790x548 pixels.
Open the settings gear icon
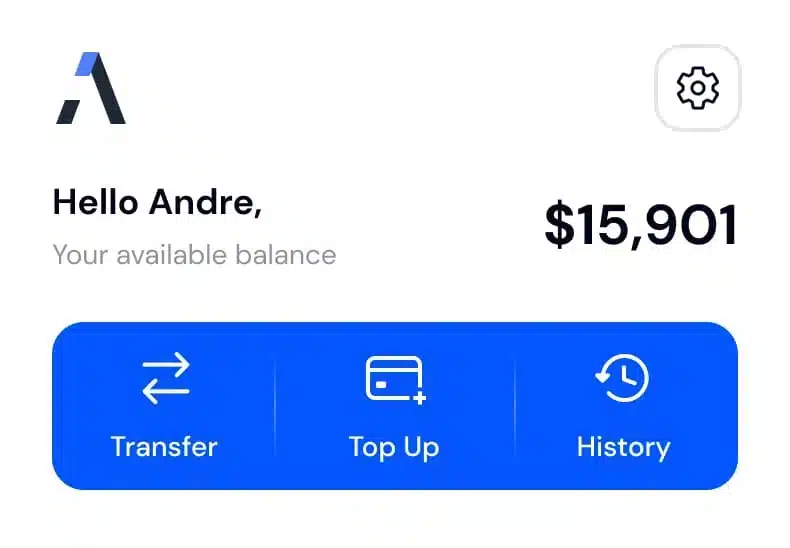697,89
